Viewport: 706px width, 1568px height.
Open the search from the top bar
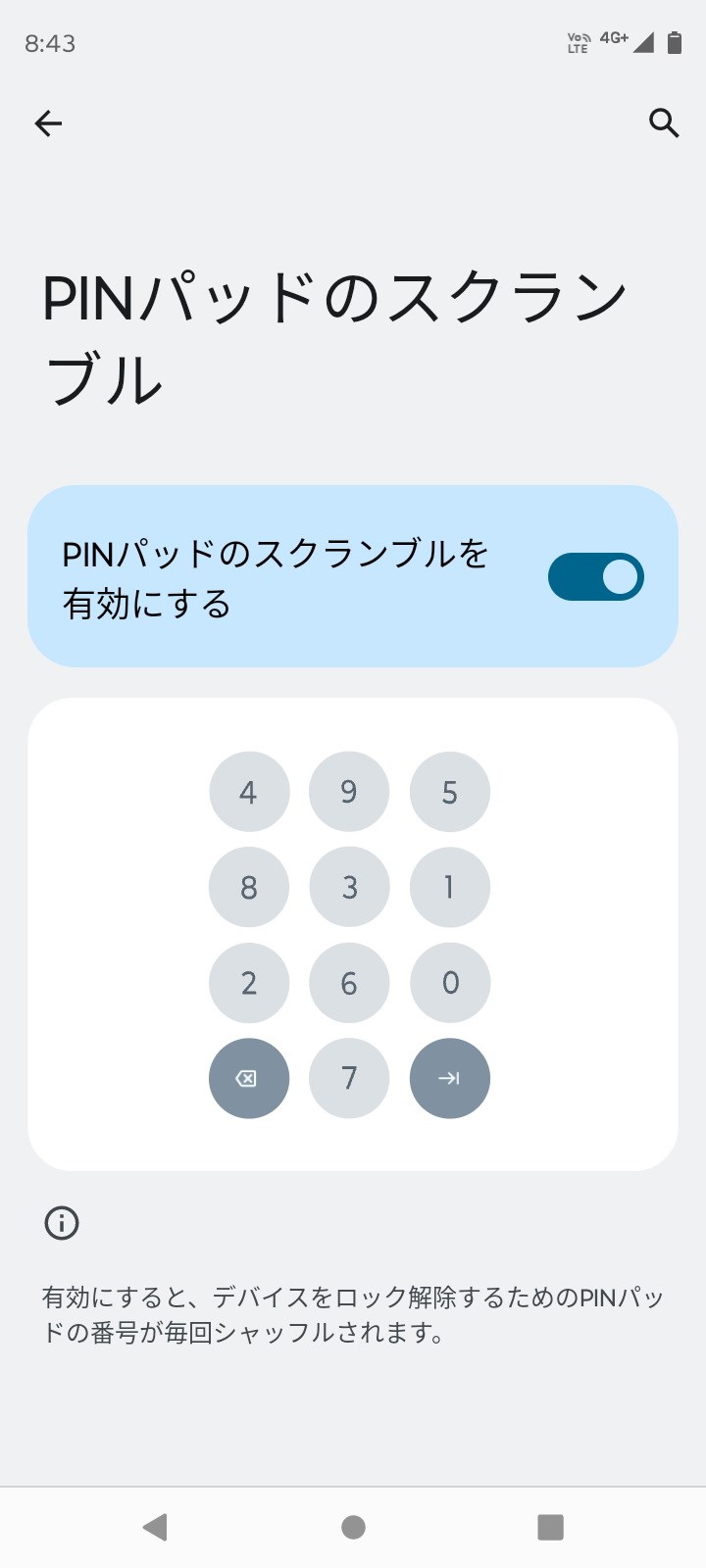pos(664,124)
